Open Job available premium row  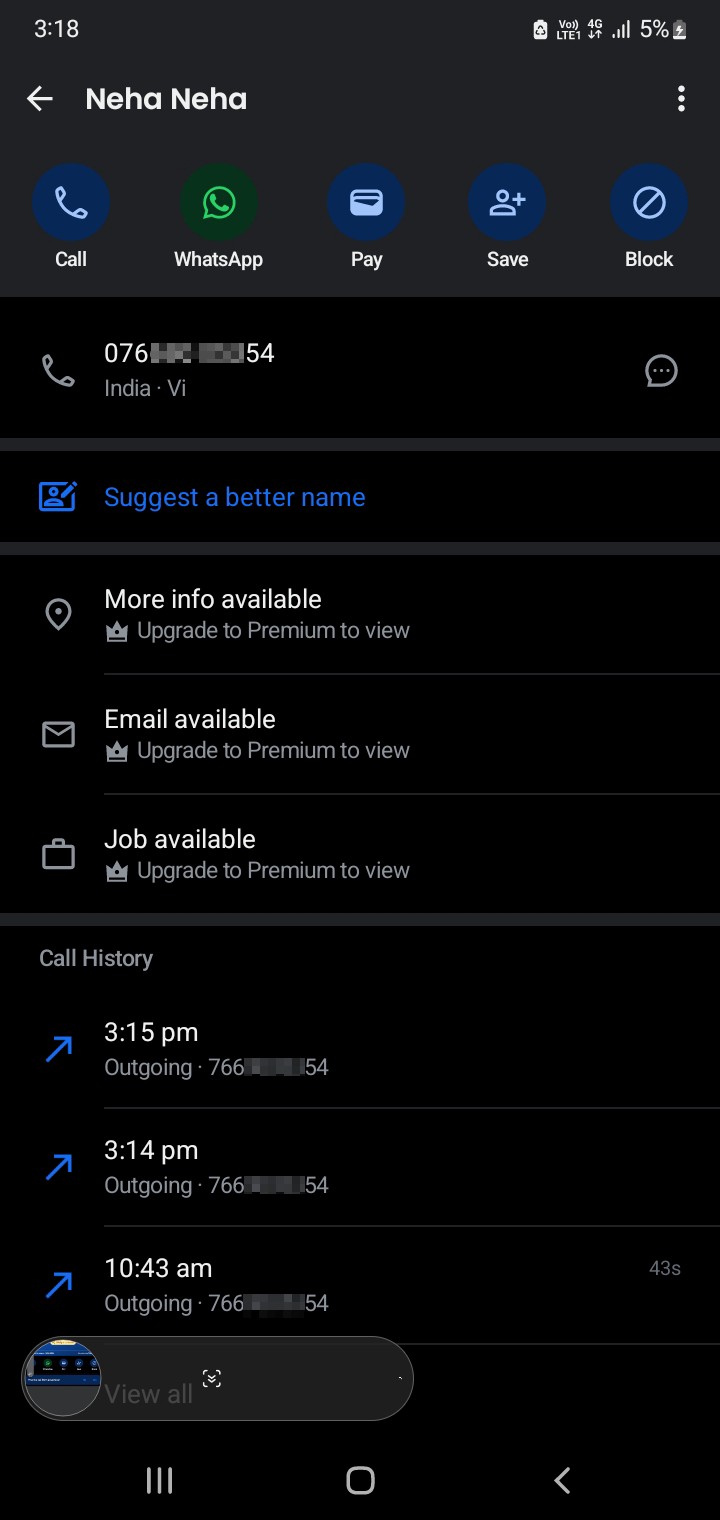[360, 854]
